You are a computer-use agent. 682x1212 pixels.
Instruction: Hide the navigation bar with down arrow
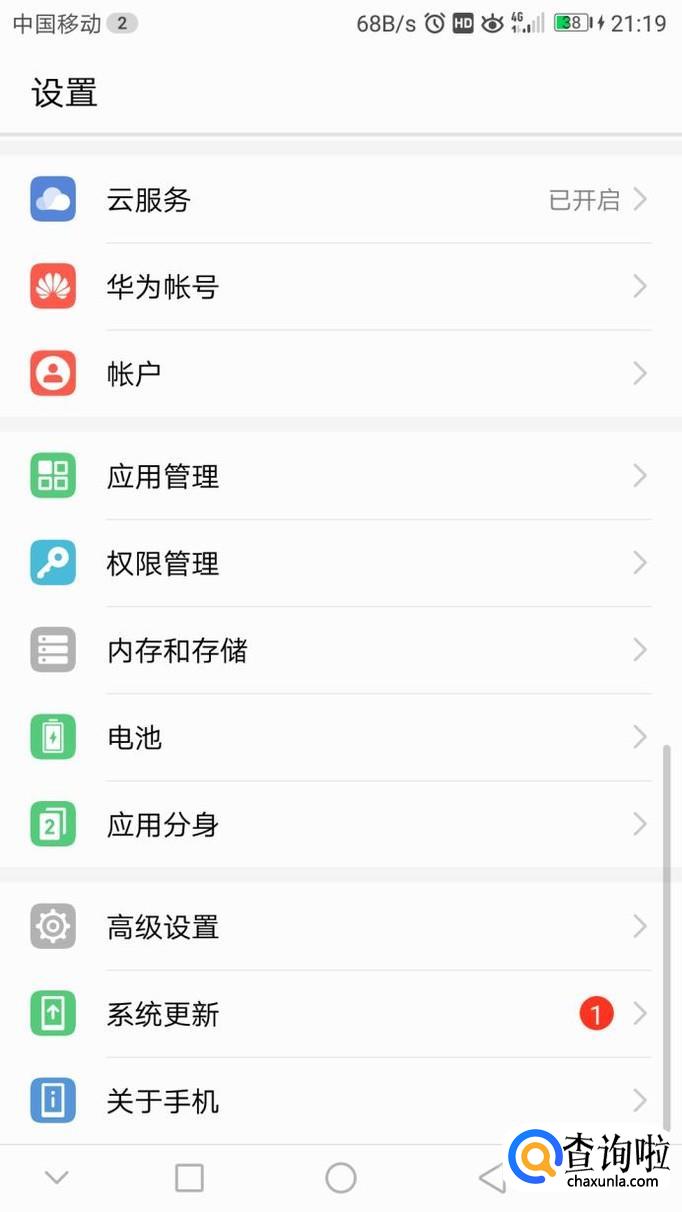[x=57, y=1178]
